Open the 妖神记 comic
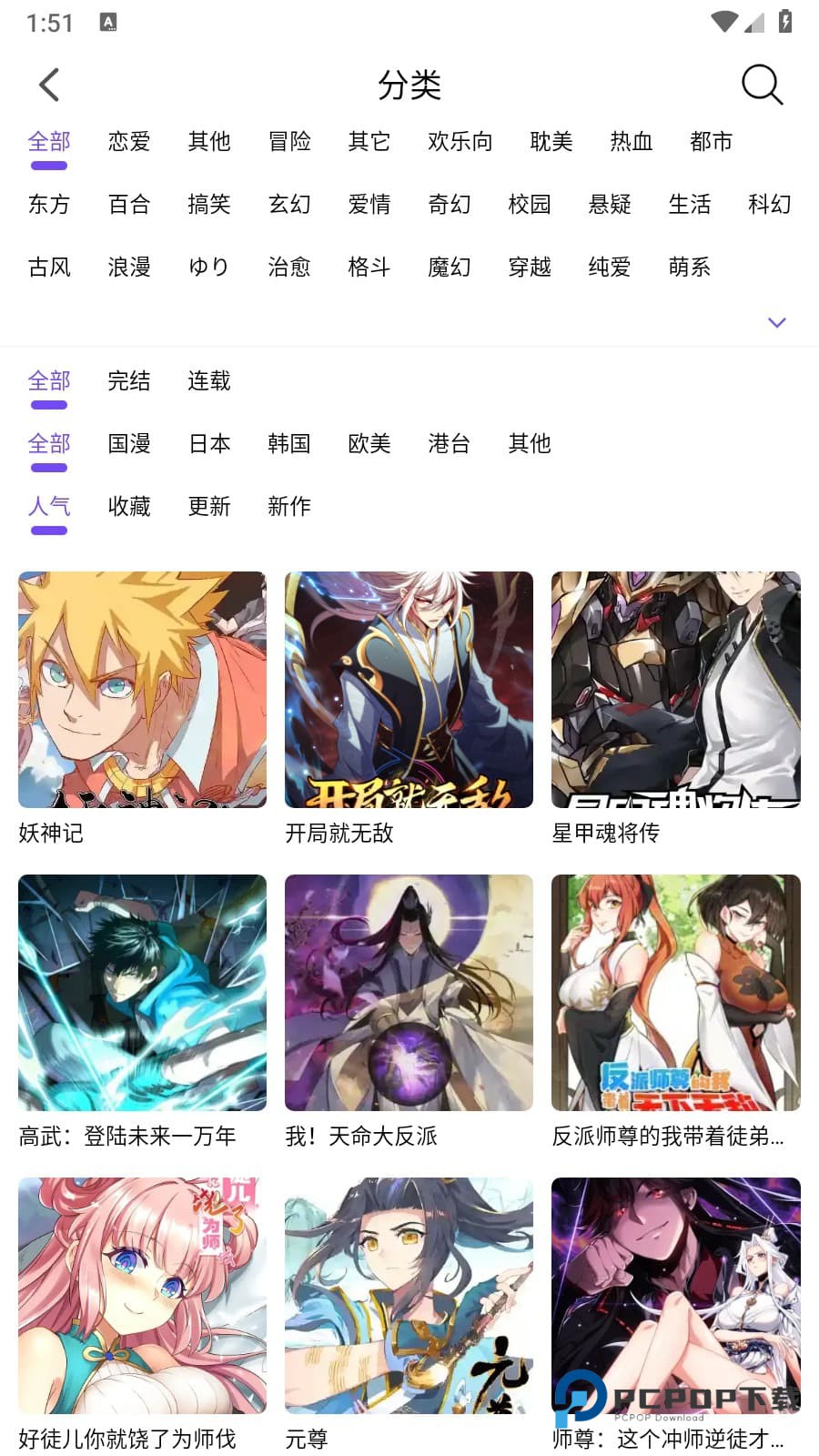The image size is (819, 1456). 142,690
